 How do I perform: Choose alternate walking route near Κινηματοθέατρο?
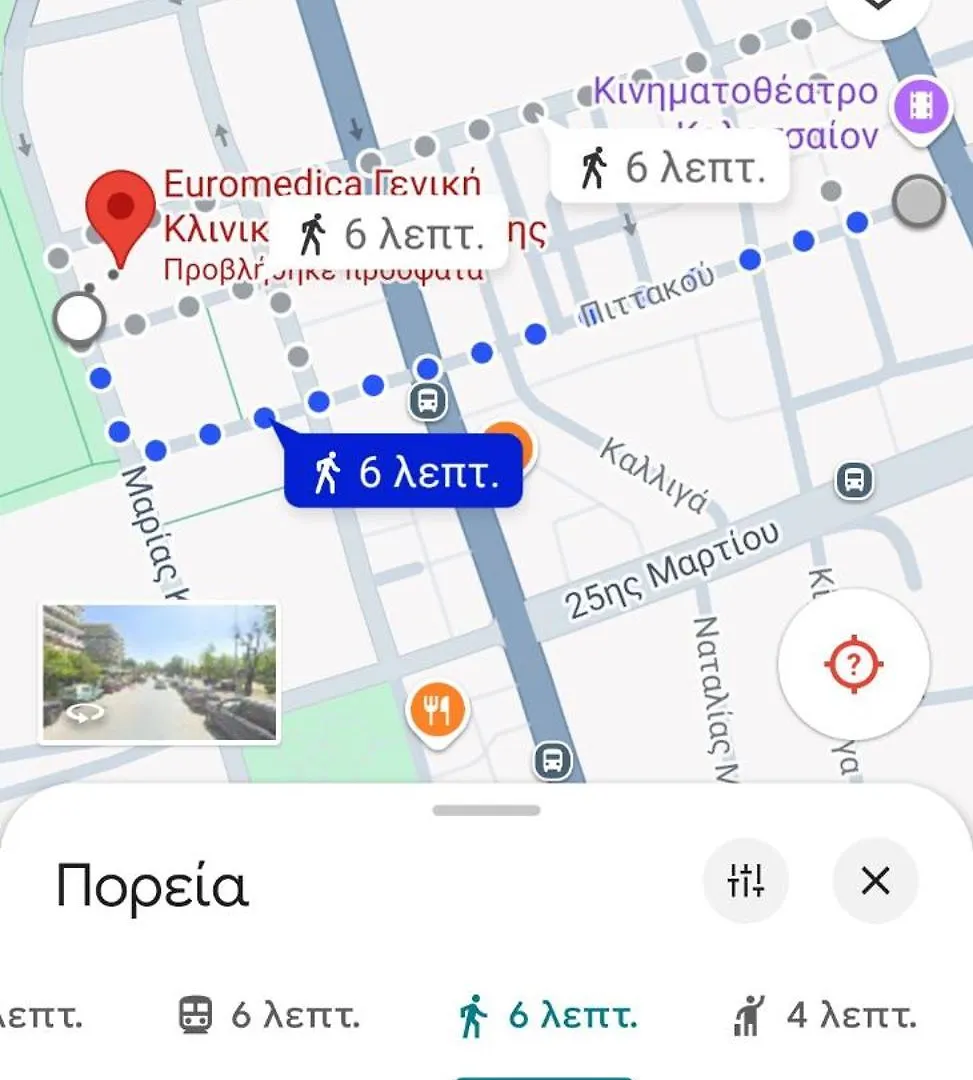tap(670, 167)
